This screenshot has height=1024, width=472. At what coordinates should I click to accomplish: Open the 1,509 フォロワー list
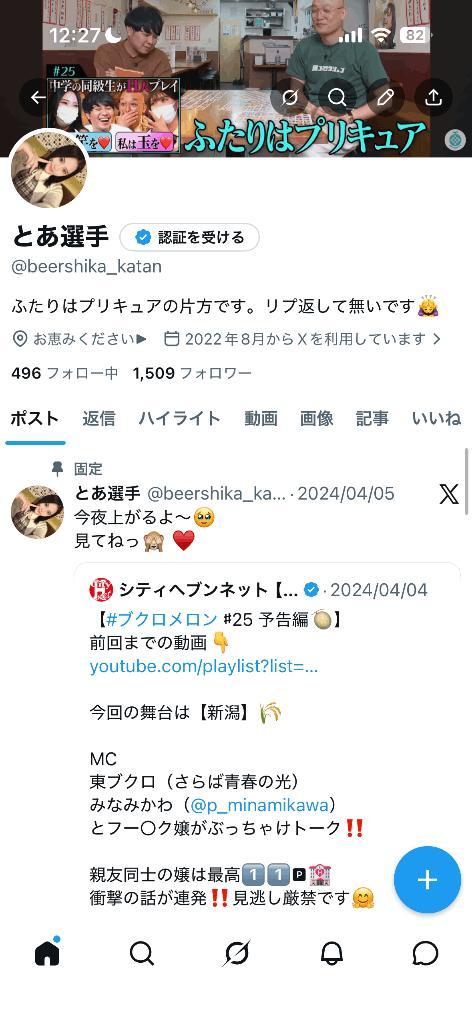click(x=192, y=374)
